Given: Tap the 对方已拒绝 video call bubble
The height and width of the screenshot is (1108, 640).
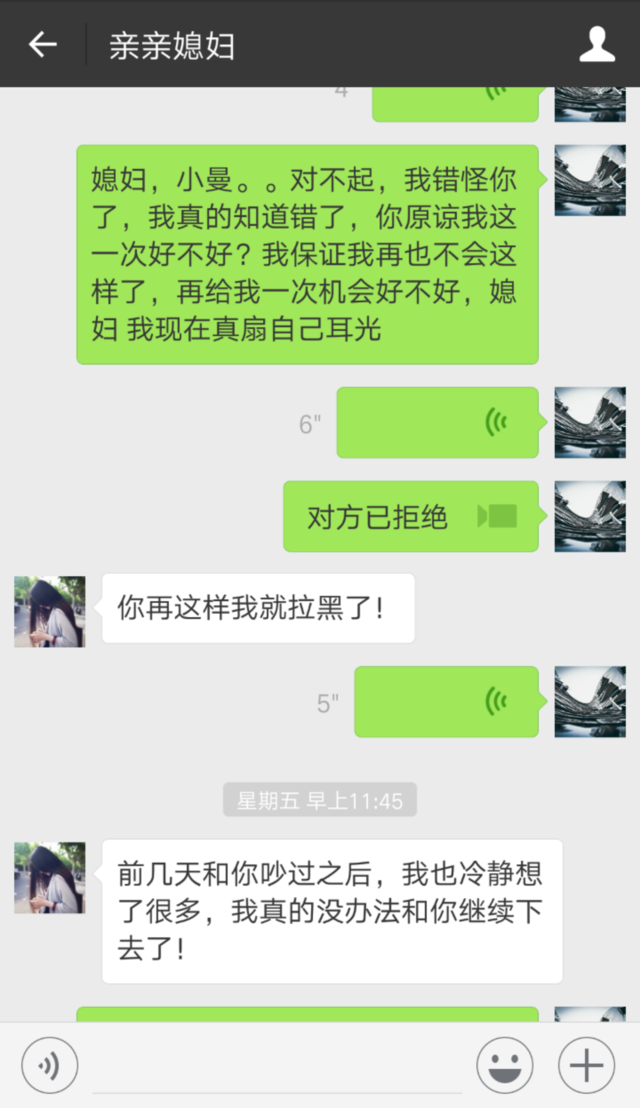Looking at the screenshot, I should tap(410, 516).
